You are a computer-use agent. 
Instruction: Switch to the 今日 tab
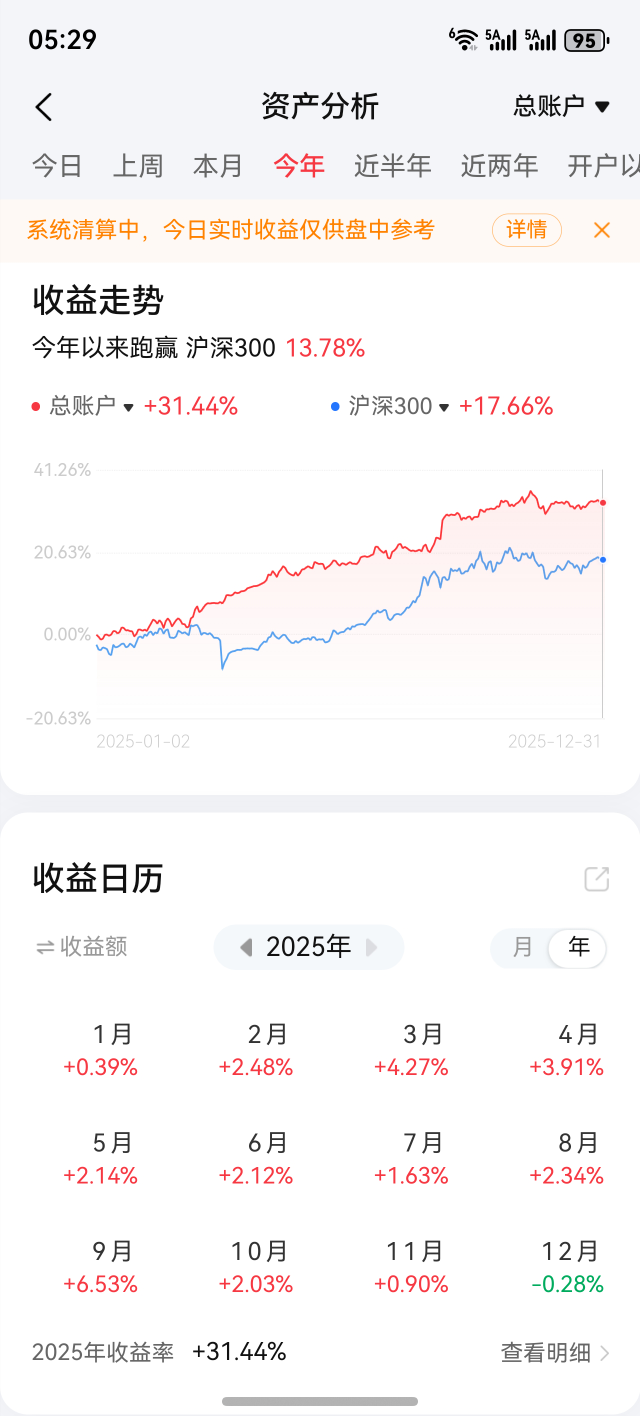[x=57, y=166]
